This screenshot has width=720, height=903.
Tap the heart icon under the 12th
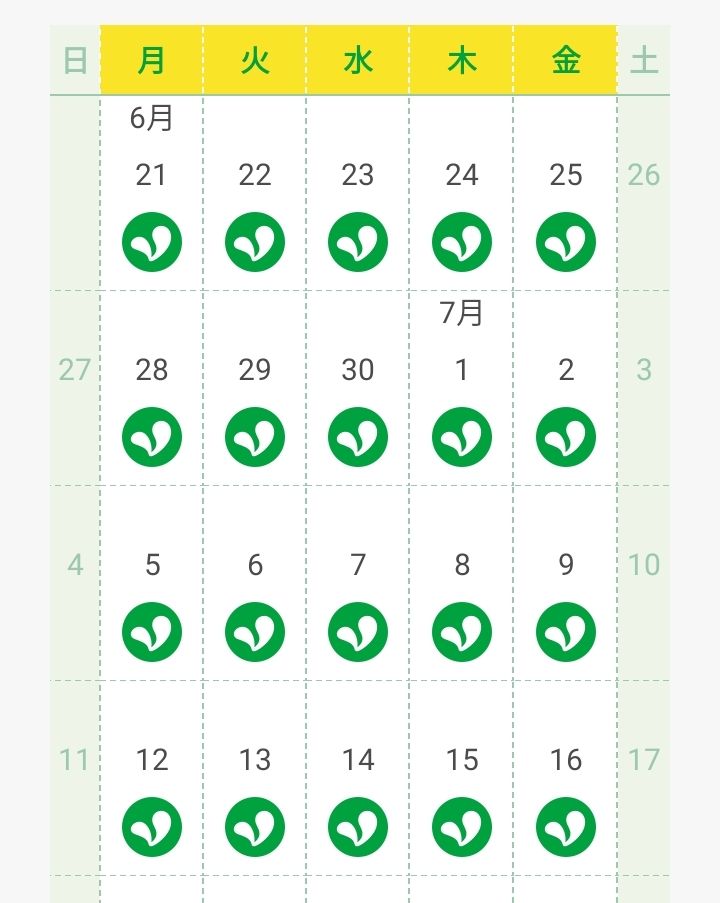tap(152, 827)
